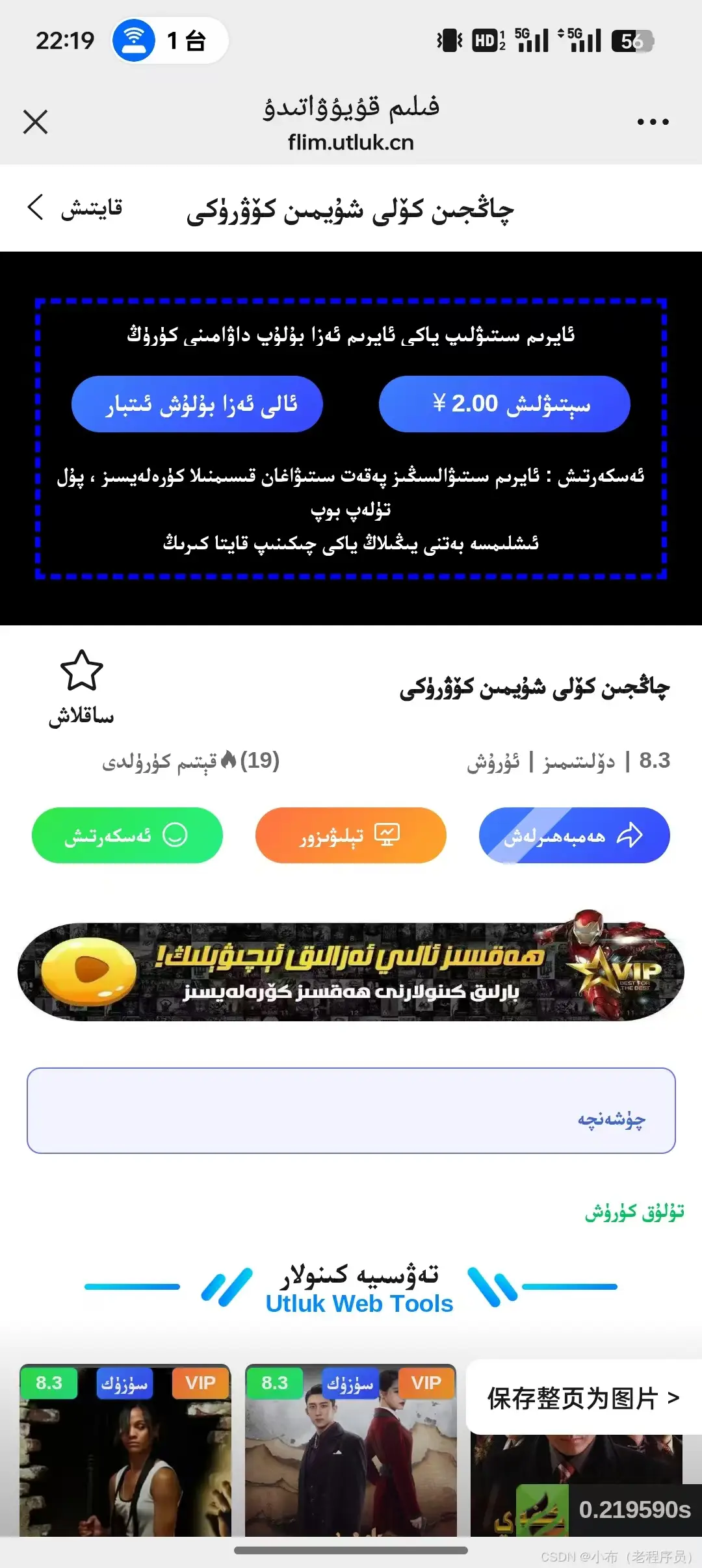Close the flim.utluk.cn web page
The image size is (702, 1568).
click(x=35, y=122)
